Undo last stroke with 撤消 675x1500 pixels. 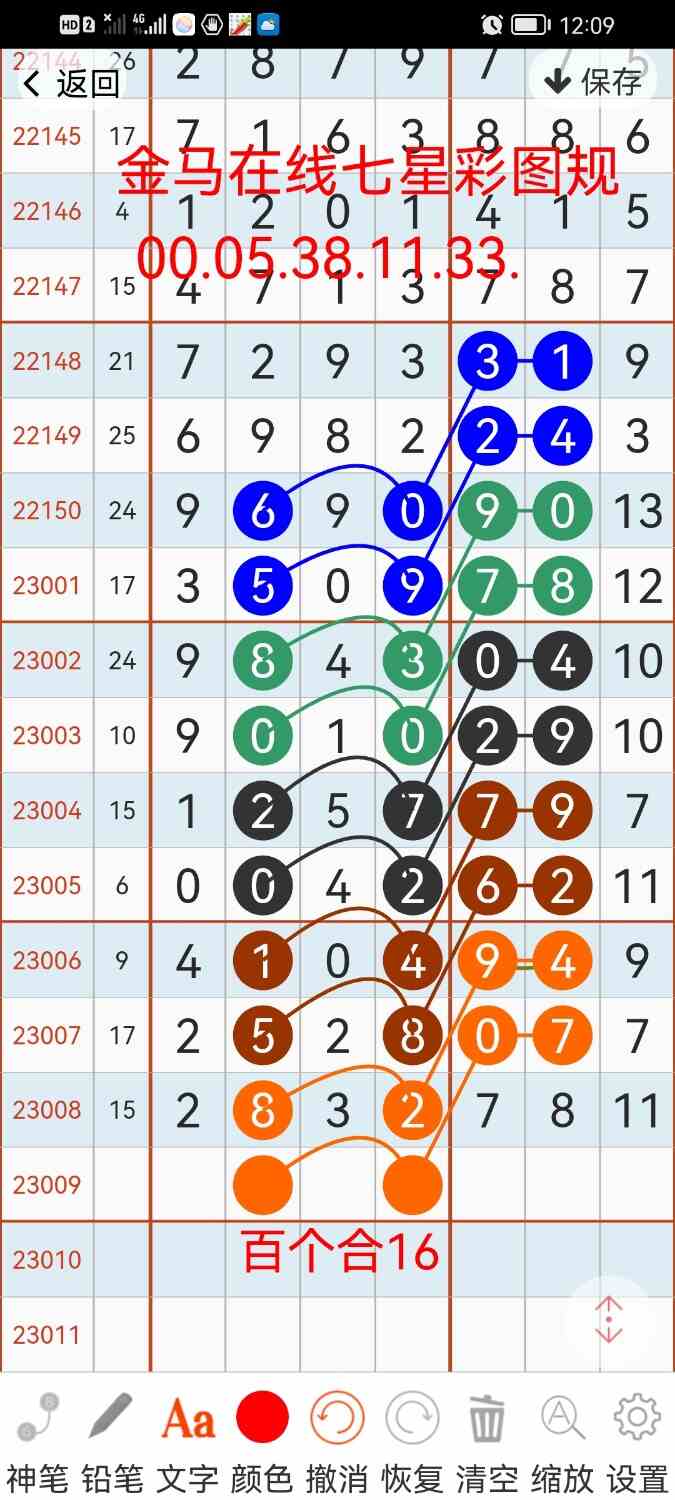tap(337, 1440)
